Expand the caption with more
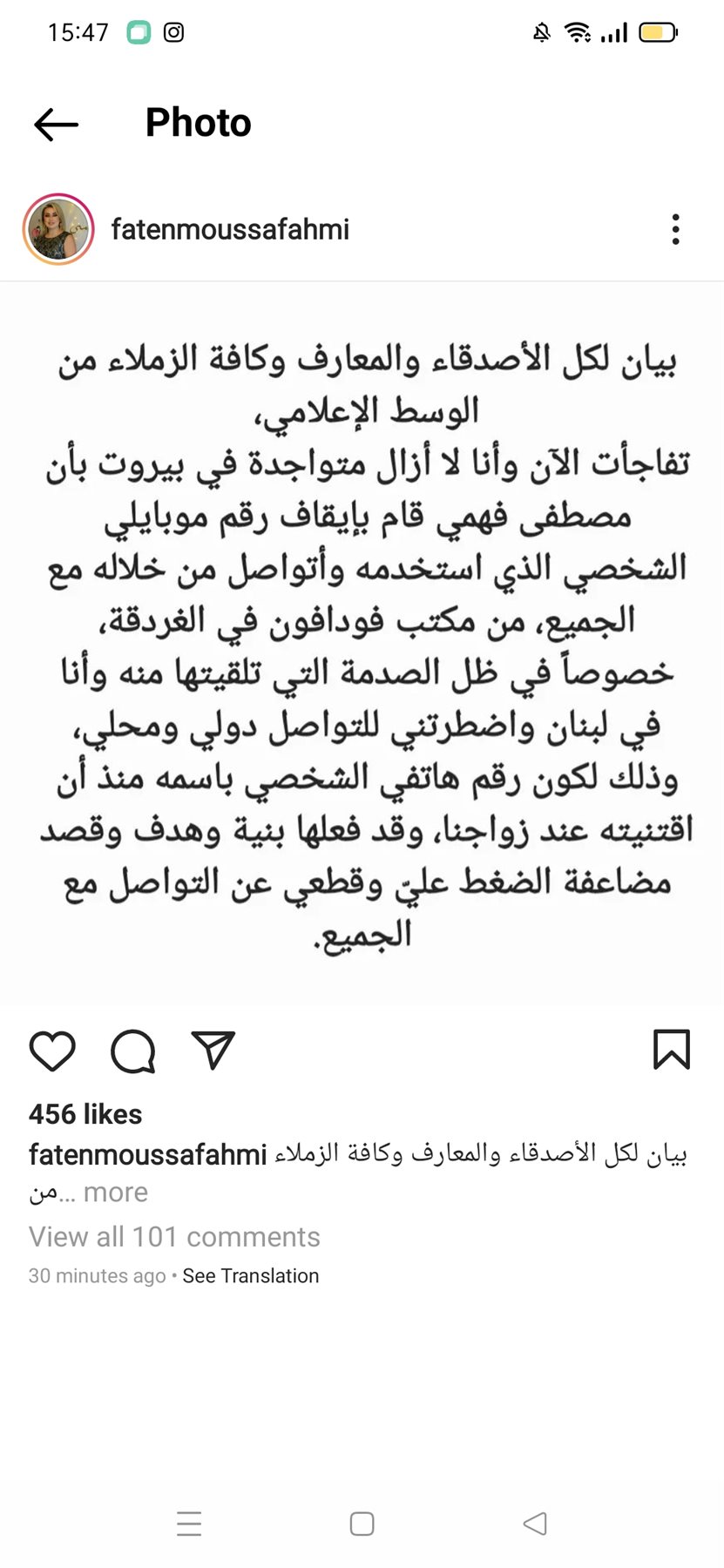Screen dimensions: 724x1568 click(115, 1193)
